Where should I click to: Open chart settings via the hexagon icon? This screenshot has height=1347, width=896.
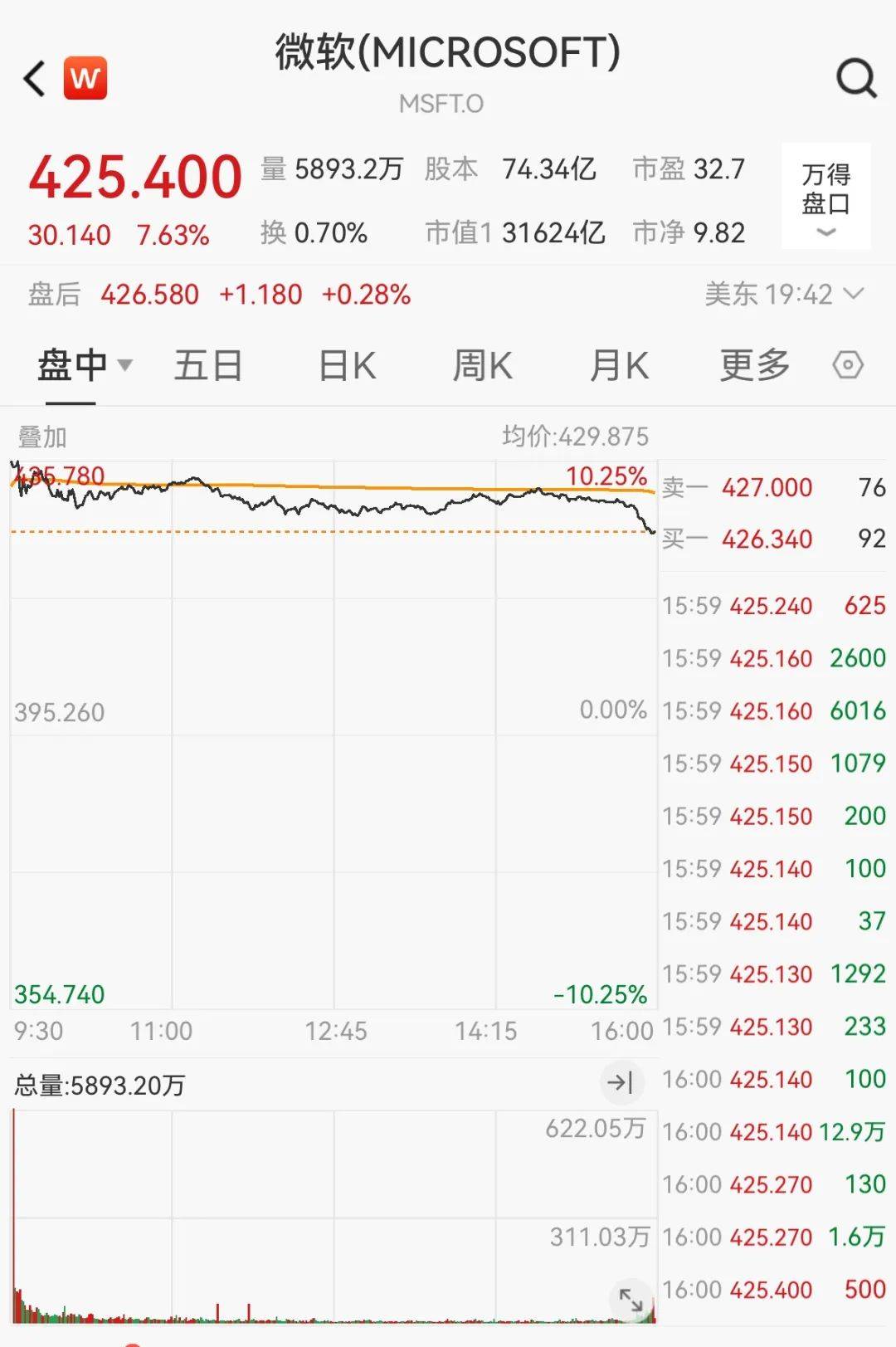tap(848, 364)
